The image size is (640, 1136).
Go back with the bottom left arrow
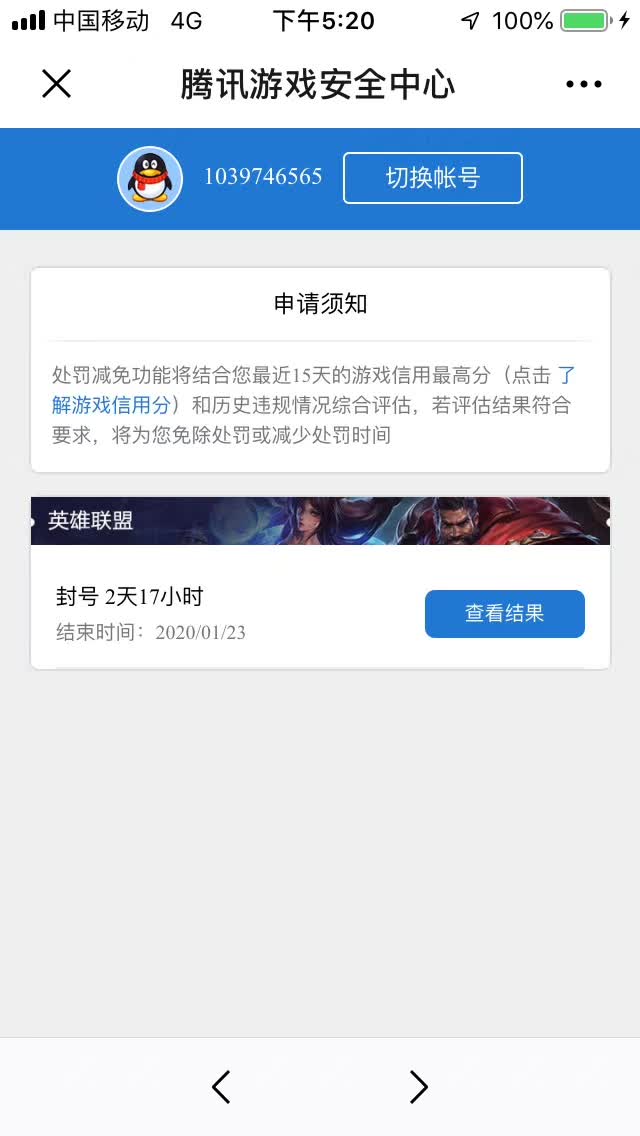tap(221, 1087)
